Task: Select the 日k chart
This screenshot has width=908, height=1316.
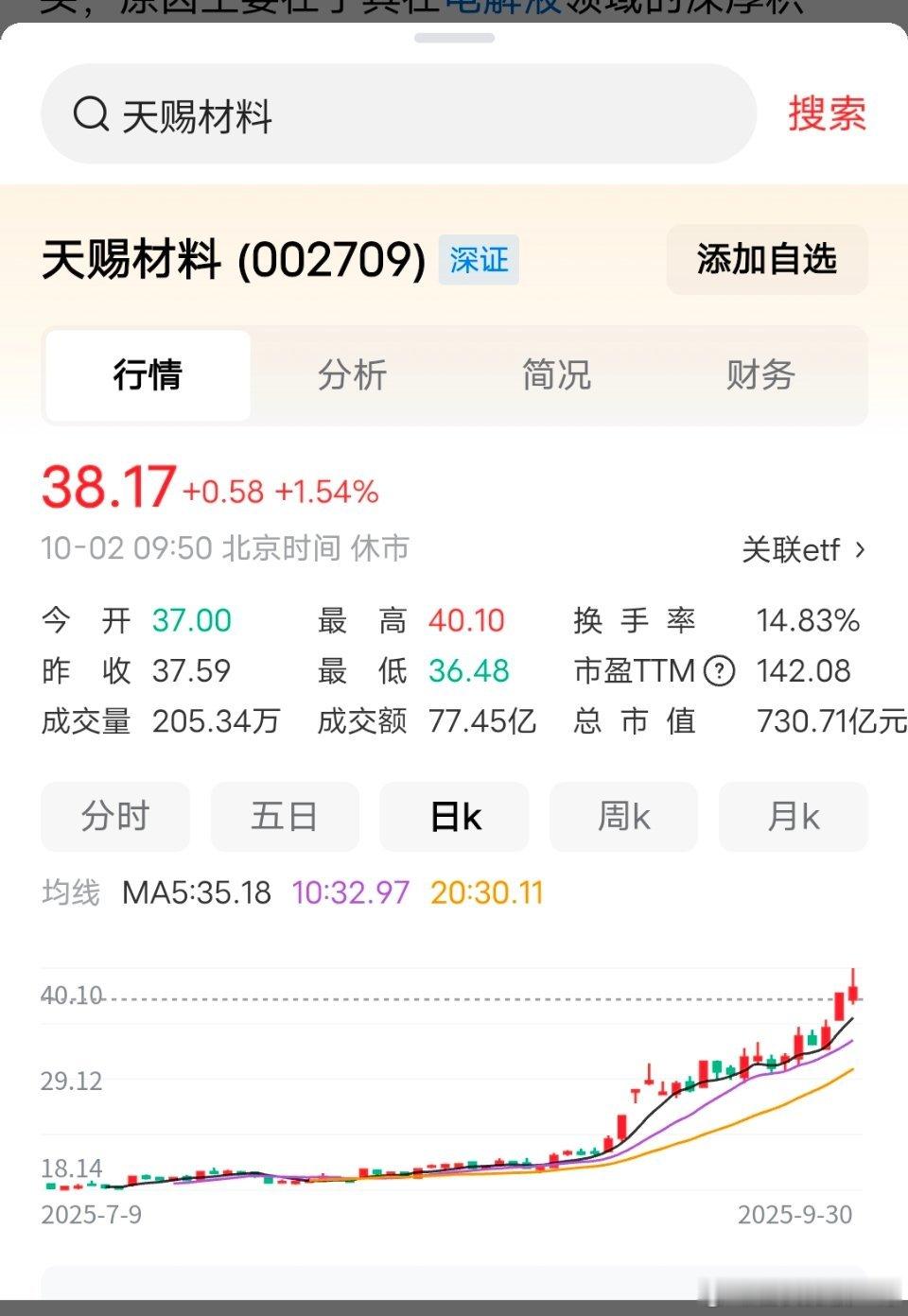Action: click(x=454, y=817)
